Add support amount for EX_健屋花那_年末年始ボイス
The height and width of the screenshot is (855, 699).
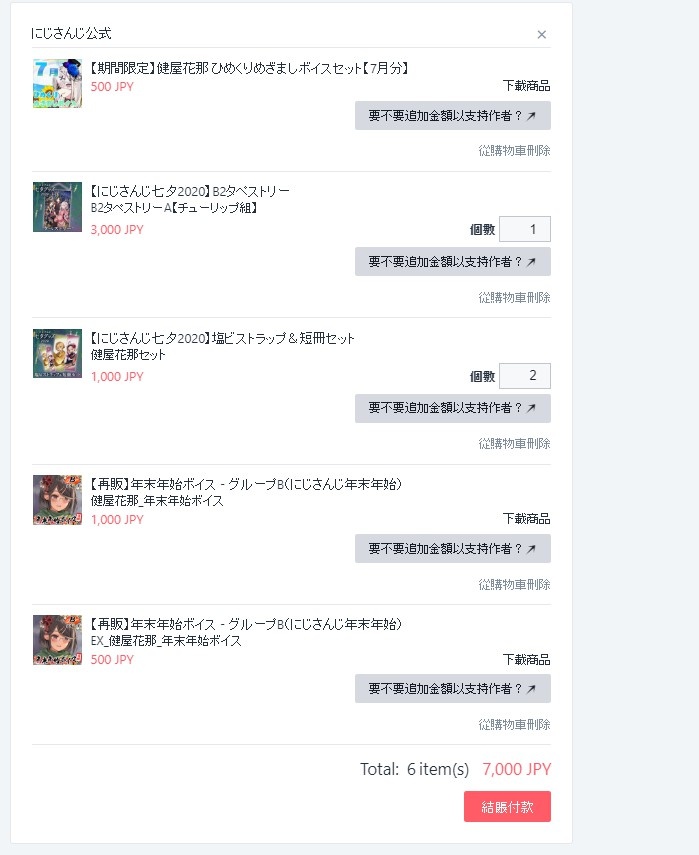click(x=452, y=689)
